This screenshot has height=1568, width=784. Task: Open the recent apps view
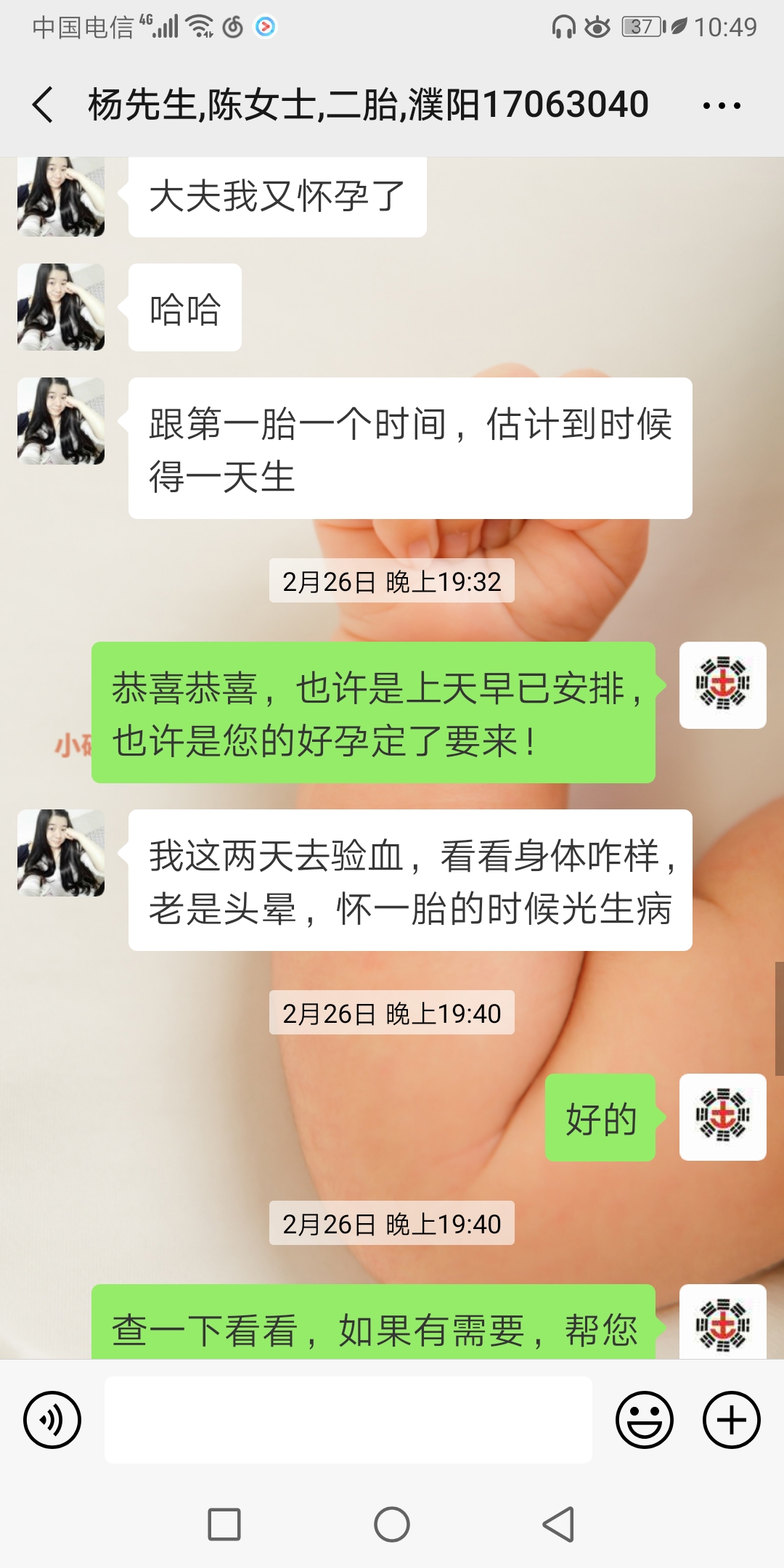pyautogui.click(x=224, y=1524)
